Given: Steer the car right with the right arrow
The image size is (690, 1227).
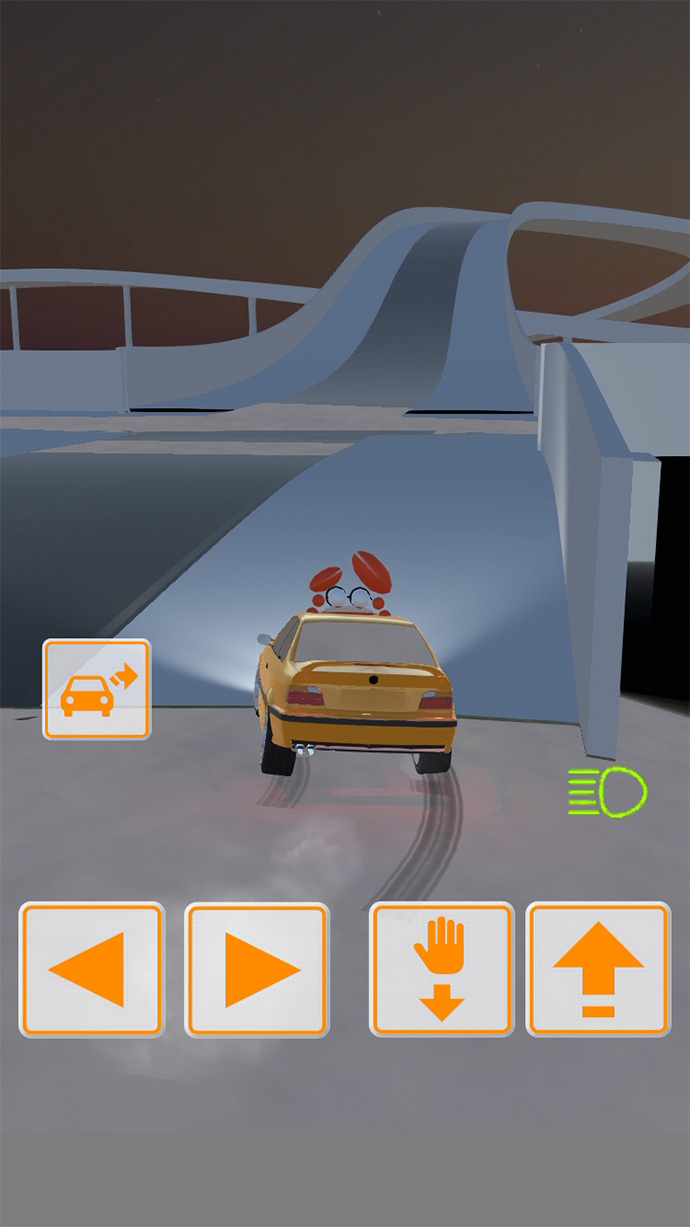Looking at the screenshot, I should 257,969.
